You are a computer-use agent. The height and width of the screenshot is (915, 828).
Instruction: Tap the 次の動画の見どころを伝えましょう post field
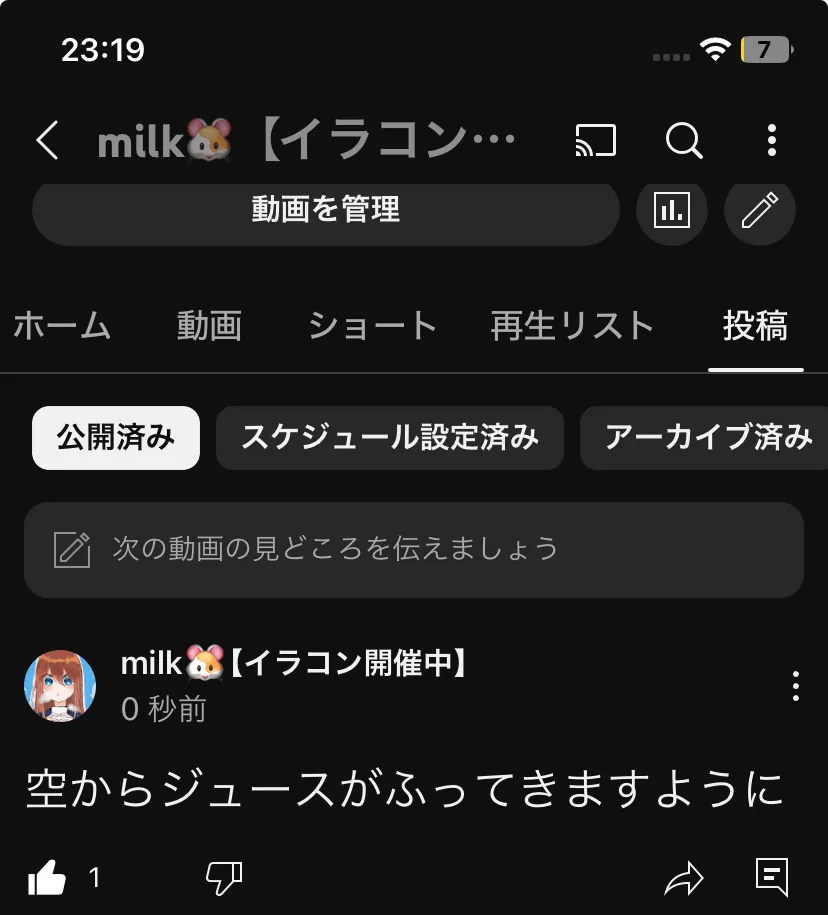pos(414,549)
